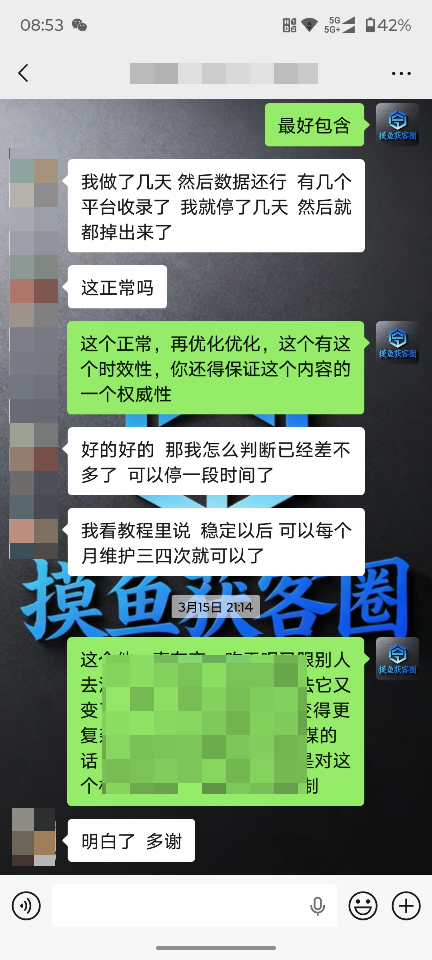Open the plus attachments menu
Image resolution: width=432 pixels, height=960 pixels.
point(406,906)
